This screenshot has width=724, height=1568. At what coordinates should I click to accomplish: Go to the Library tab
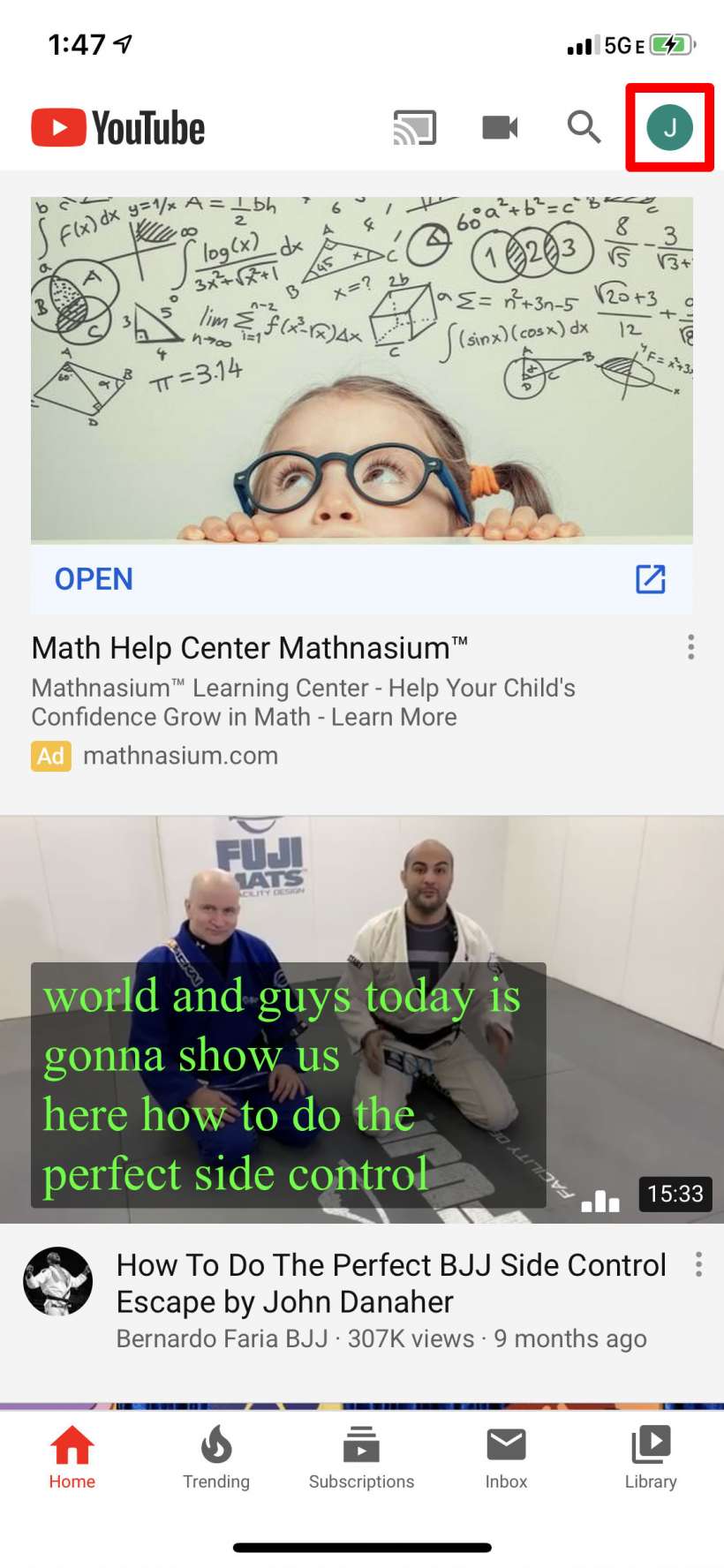[x=651, y=1460]
